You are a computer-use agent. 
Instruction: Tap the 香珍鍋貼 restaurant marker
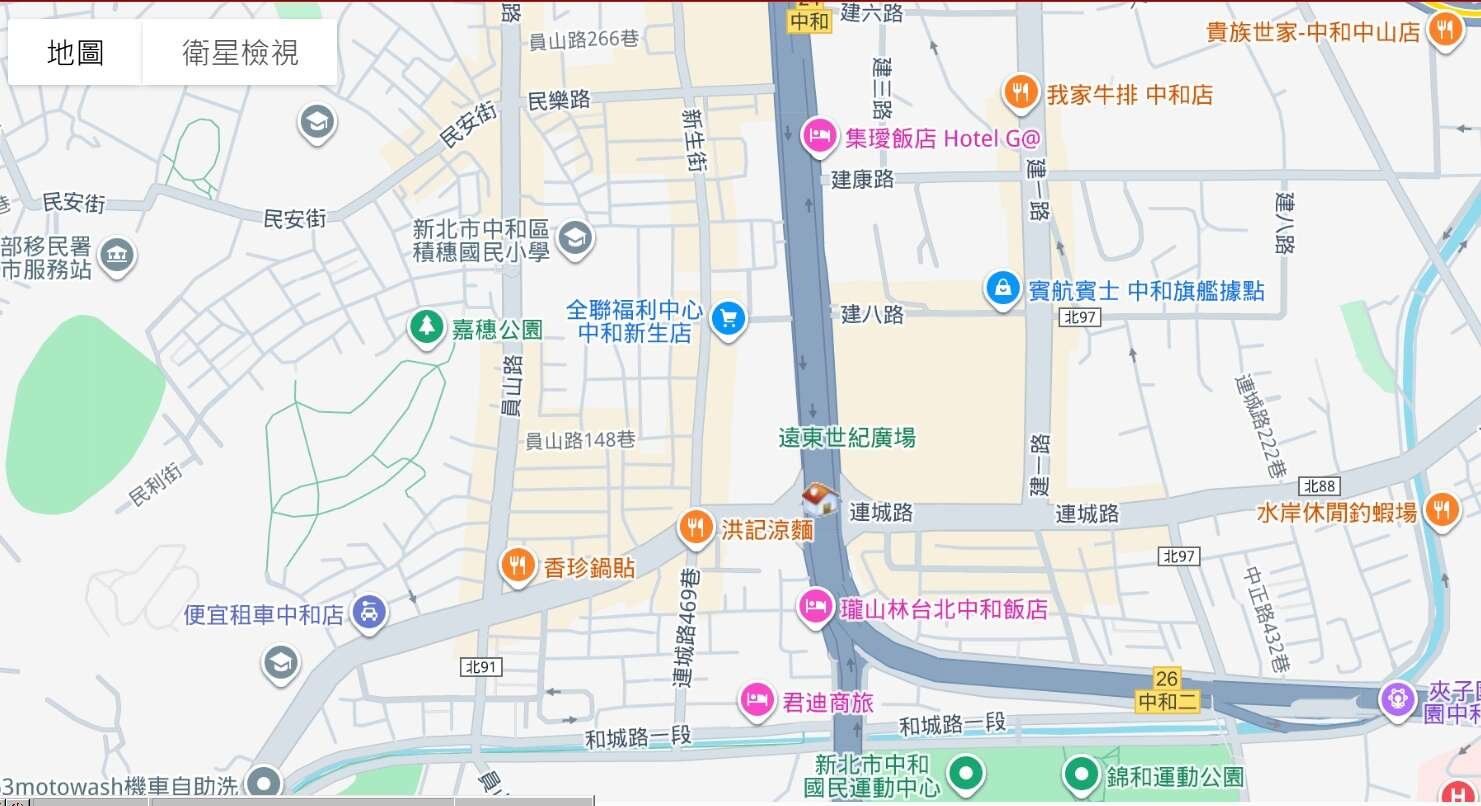(517, 566)
